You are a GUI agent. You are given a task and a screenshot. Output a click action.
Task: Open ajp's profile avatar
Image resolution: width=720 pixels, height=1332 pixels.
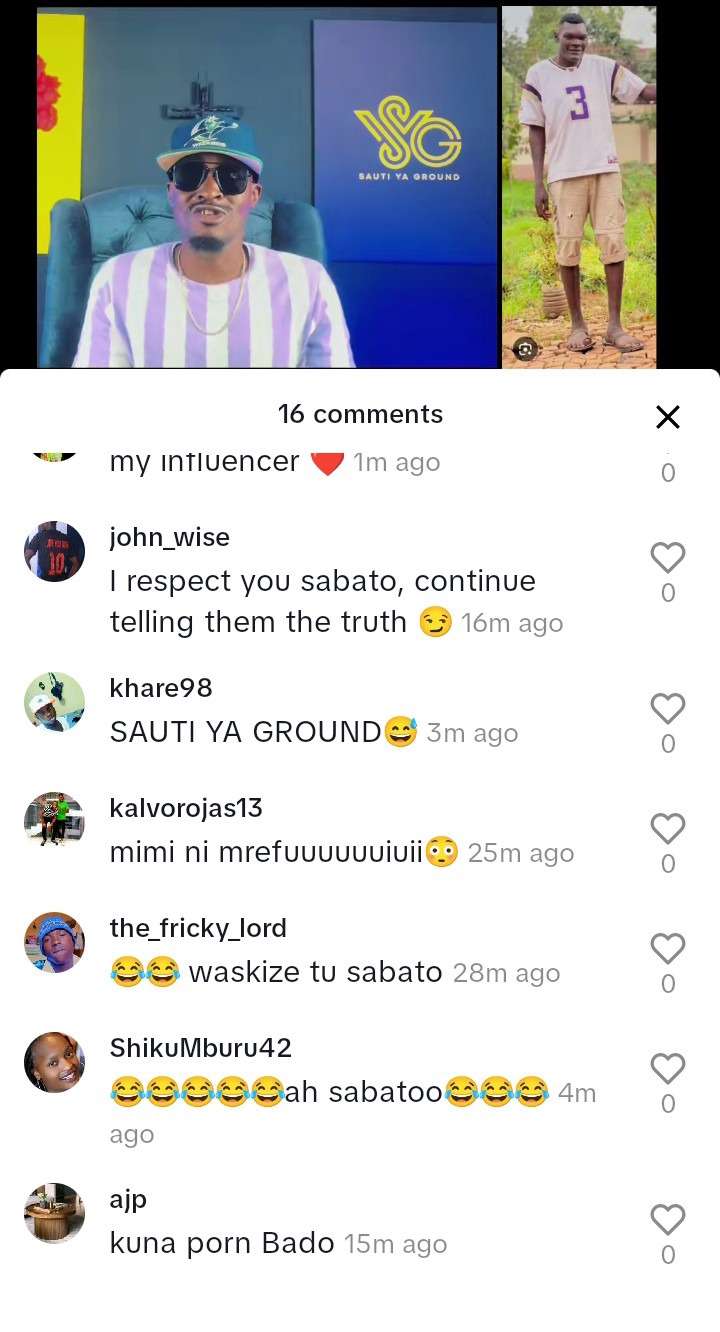(x=54, y=1213)
